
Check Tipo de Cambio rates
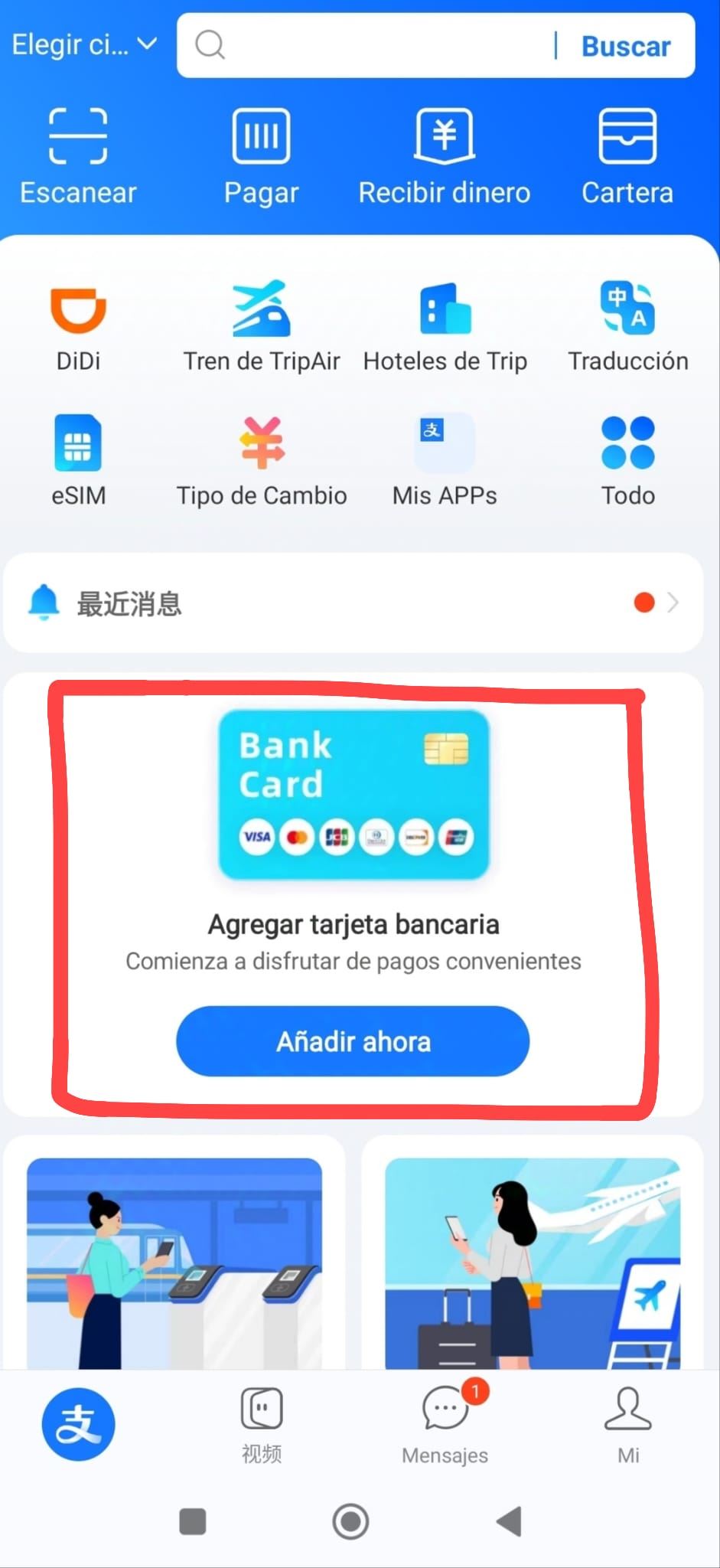262,461
